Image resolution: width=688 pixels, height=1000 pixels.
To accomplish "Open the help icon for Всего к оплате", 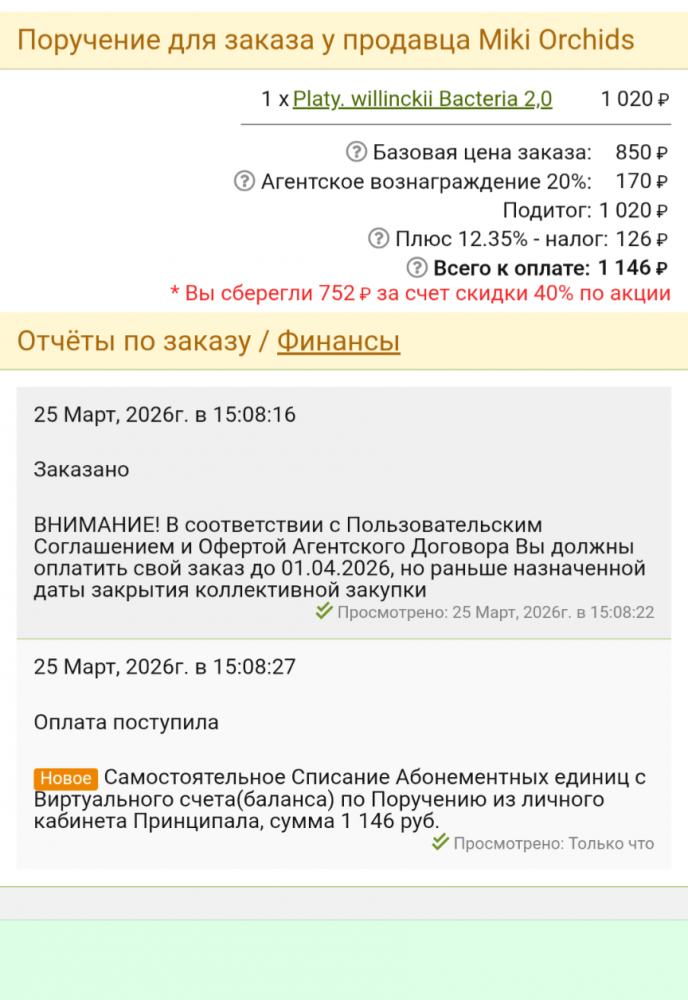I will click(416, 267).
